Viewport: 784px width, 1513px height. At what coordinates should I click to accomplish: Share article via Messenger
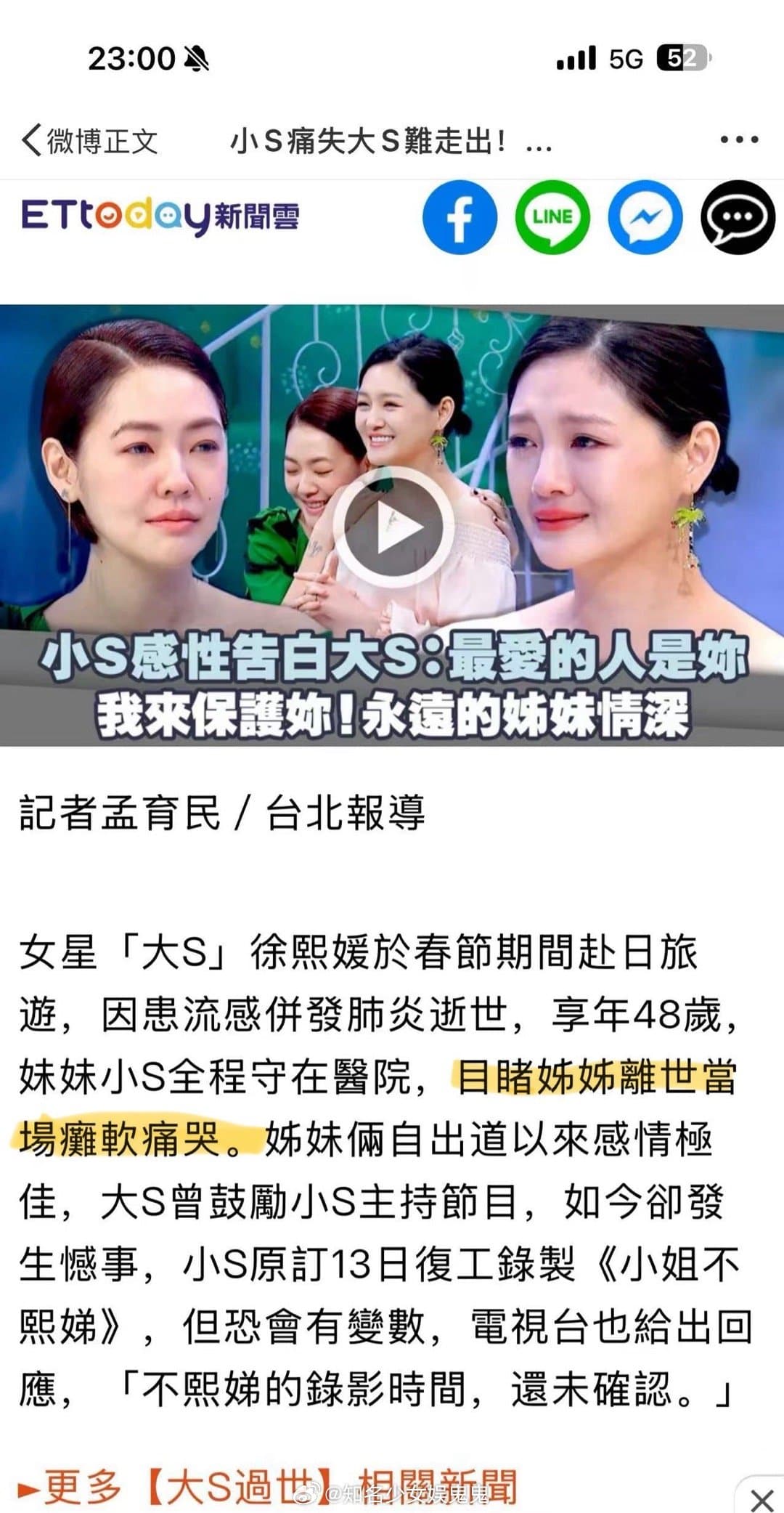point(645,217)
